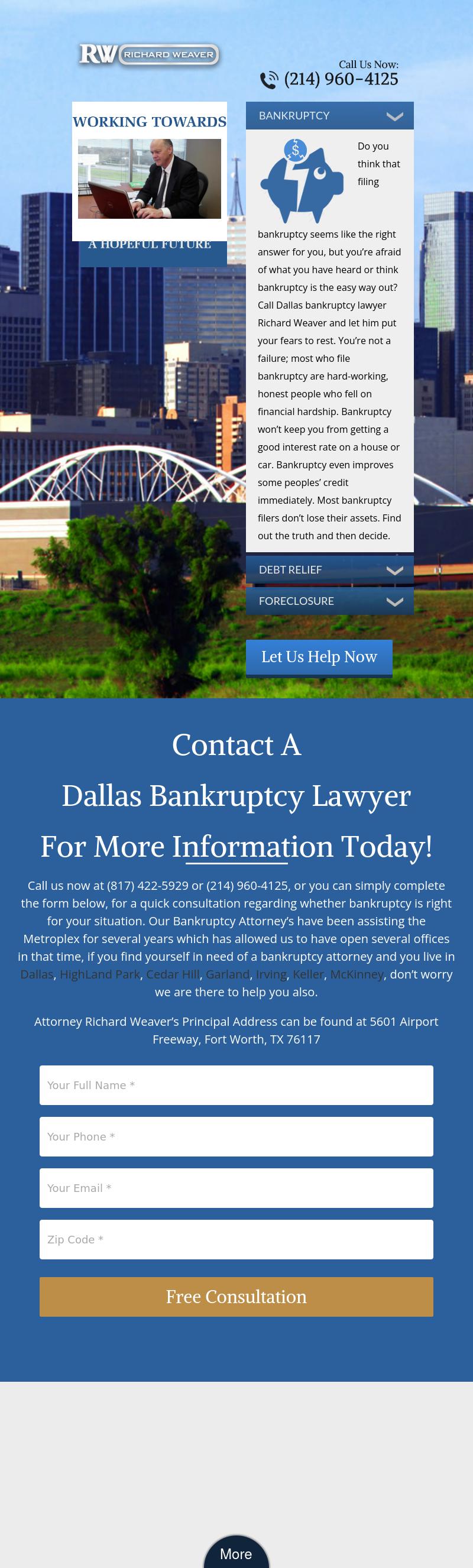Open the Irving location link
Screen dimensions: 473x1568
pos(271,974)
